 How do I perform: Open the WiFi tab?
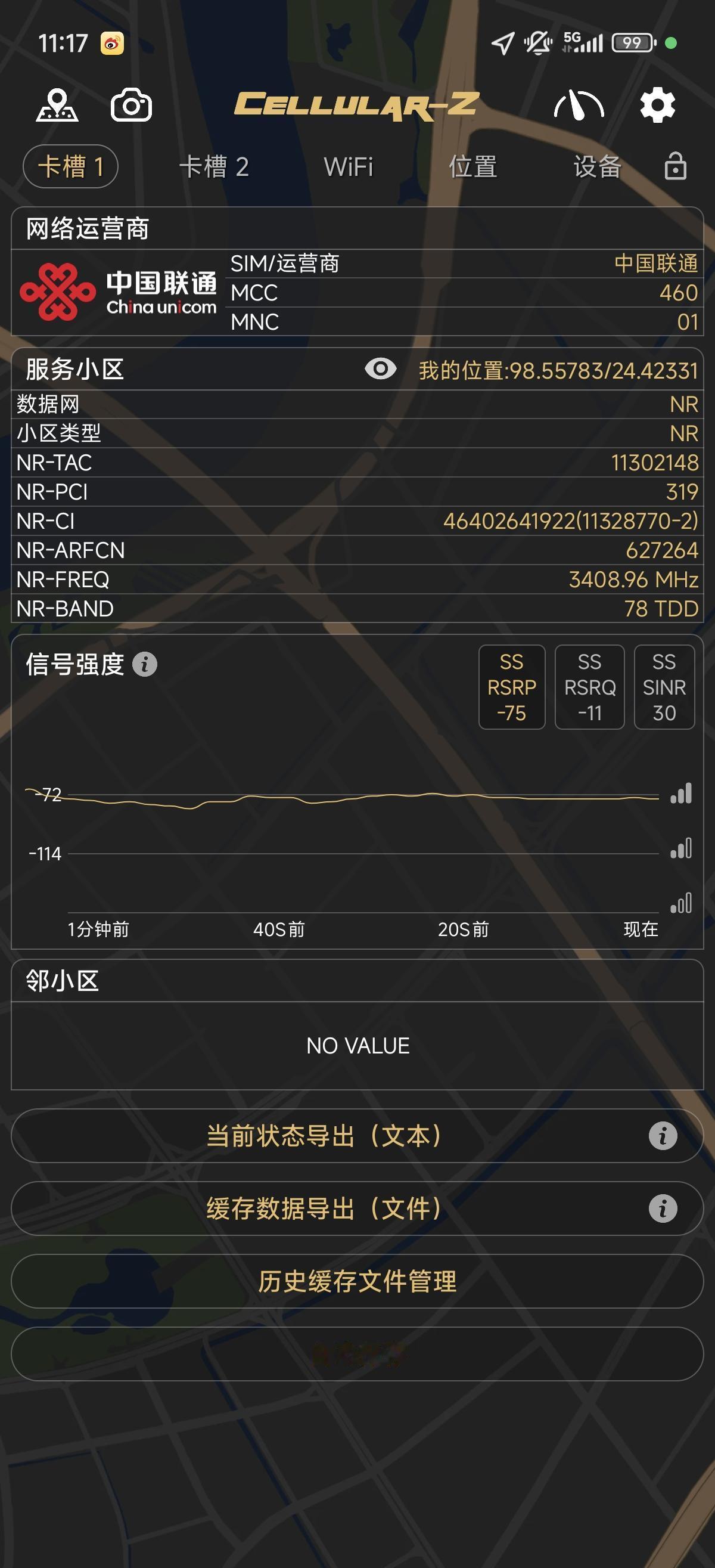point(349,166)
